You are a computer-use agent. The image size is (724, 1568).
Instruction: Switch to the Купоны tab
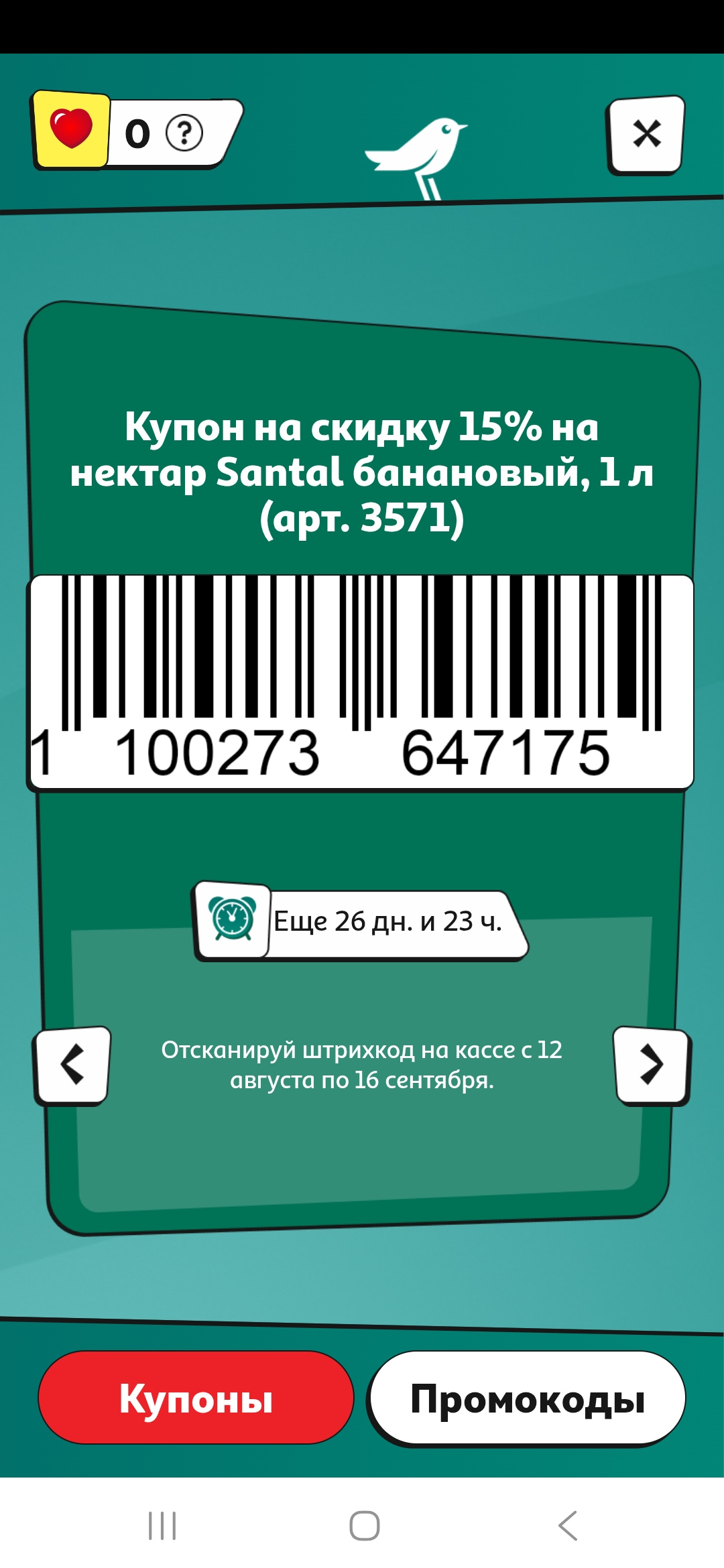click(x=196, y=1398)
